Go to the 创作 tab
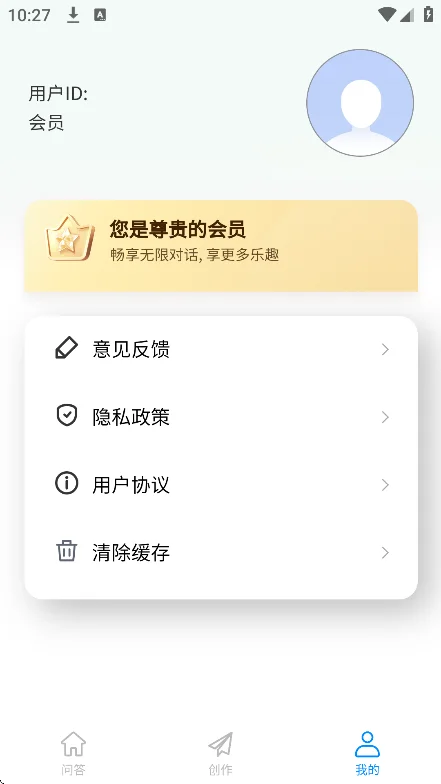 click(x=220, y=753)
